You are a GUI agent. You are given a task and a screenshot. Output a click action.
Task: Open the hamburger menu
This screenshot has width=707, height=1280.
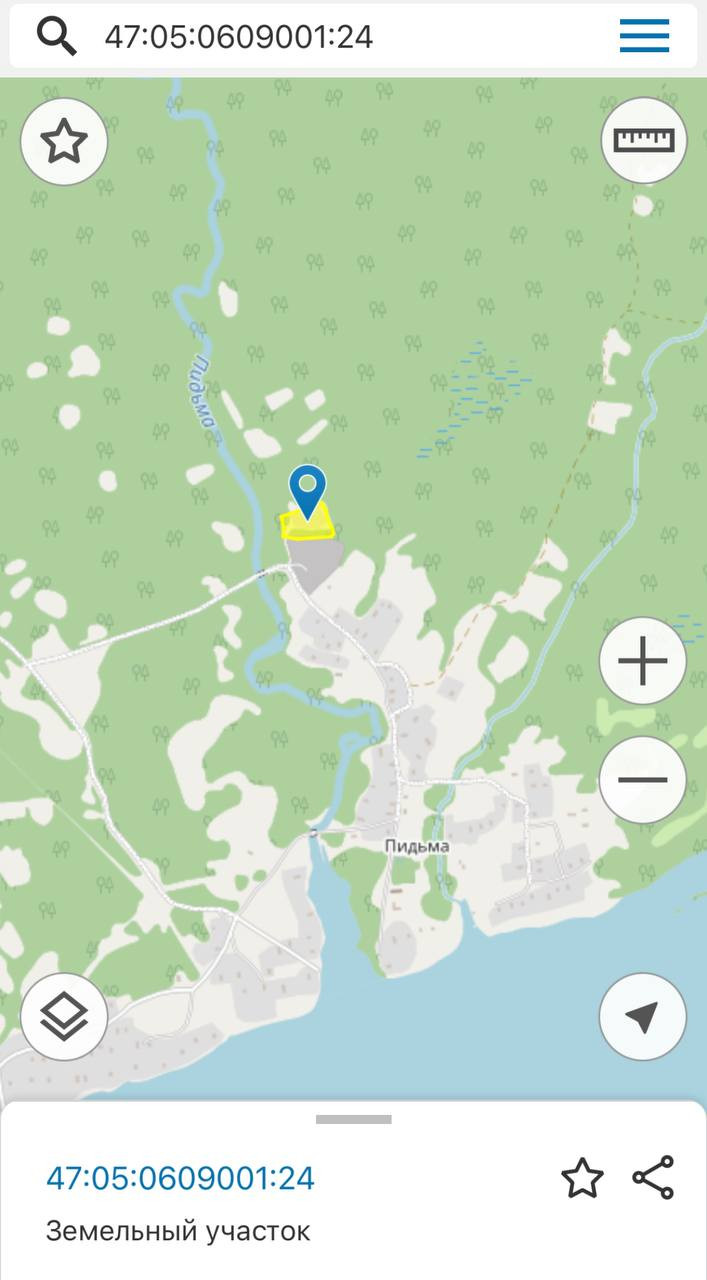click(644, 37)
